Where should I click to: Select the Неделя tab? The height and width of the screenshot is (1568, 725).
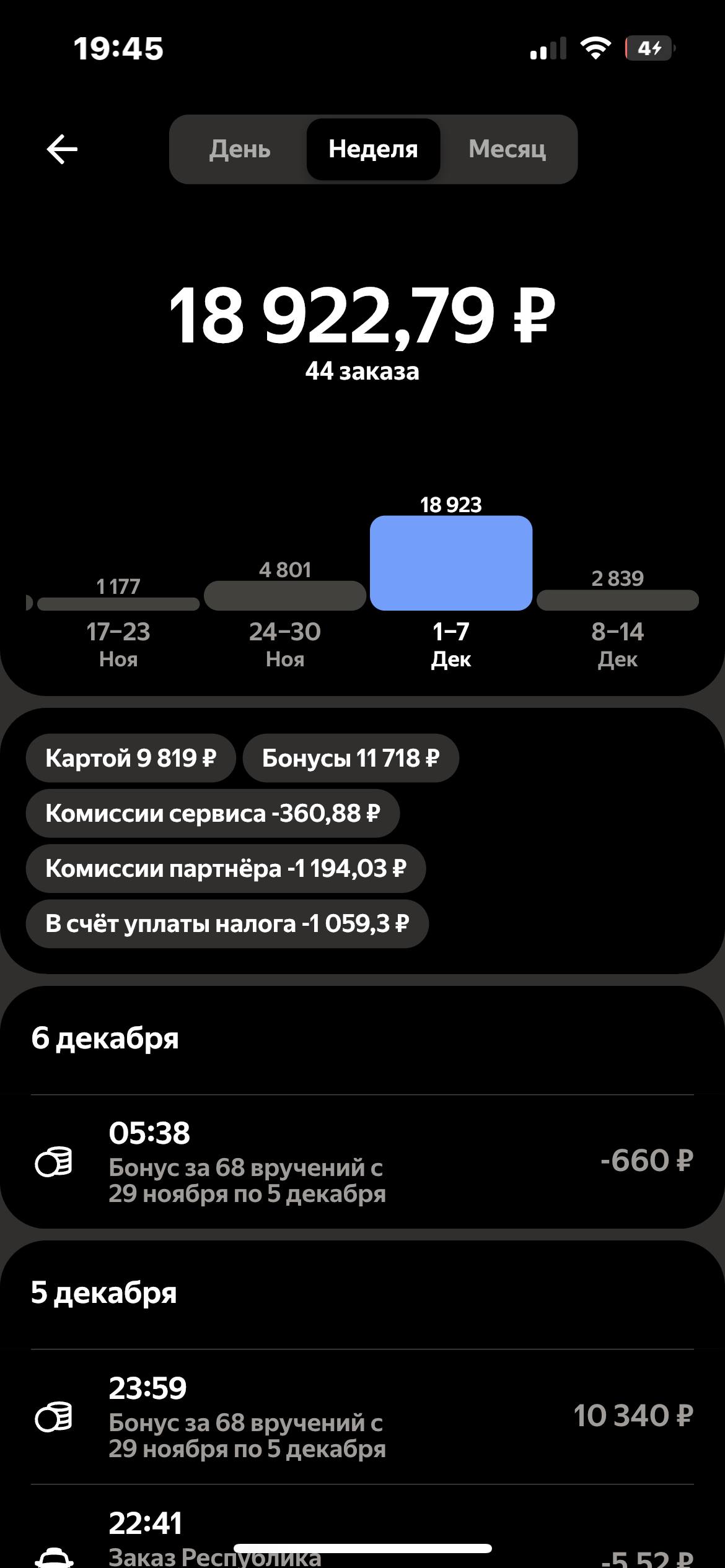tap(373, 149)
